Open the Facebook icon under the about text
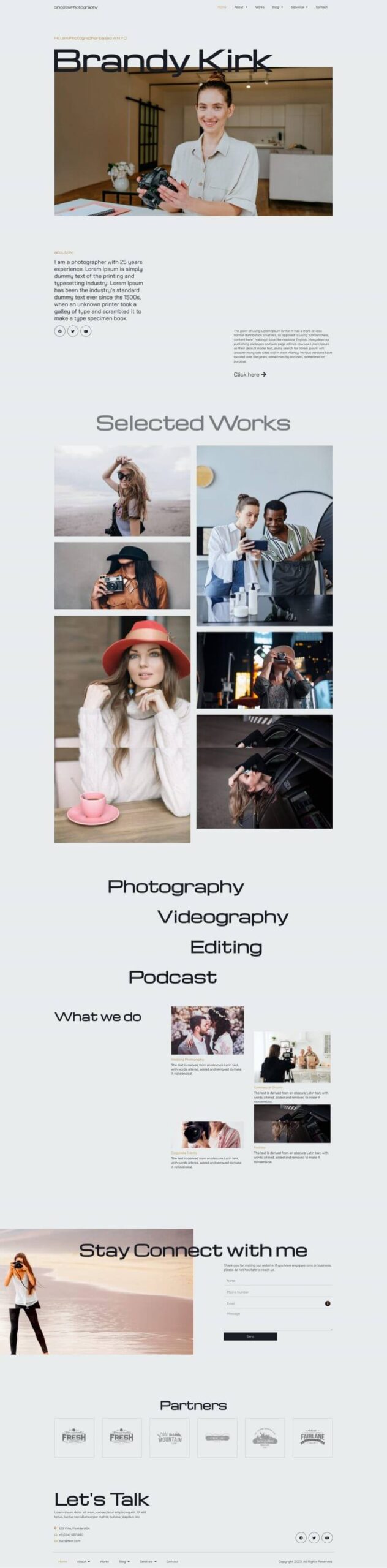 pyautogui.click(x=60, y=331)
